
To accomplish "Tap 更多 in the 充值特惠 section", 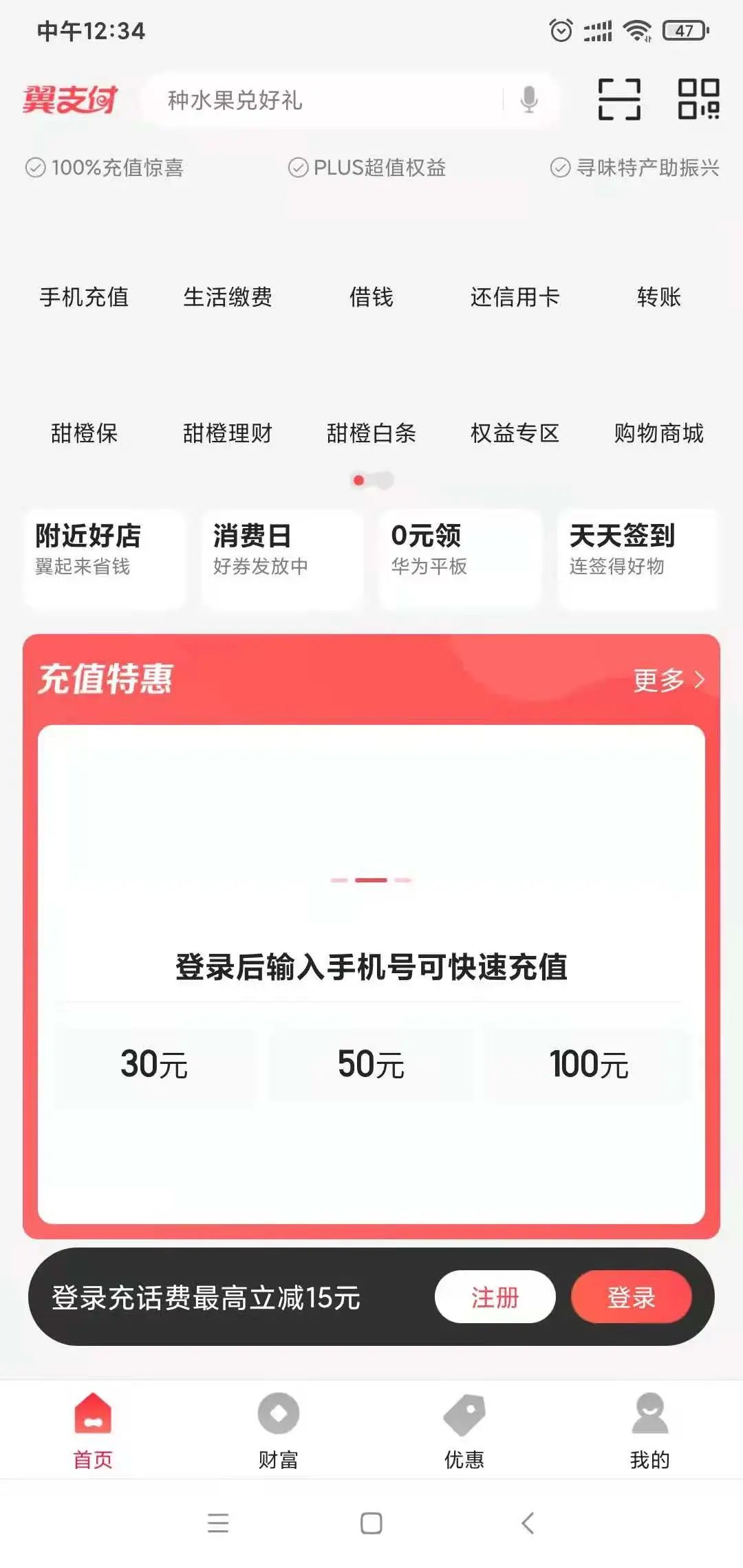I will click(x=667, y=680).
